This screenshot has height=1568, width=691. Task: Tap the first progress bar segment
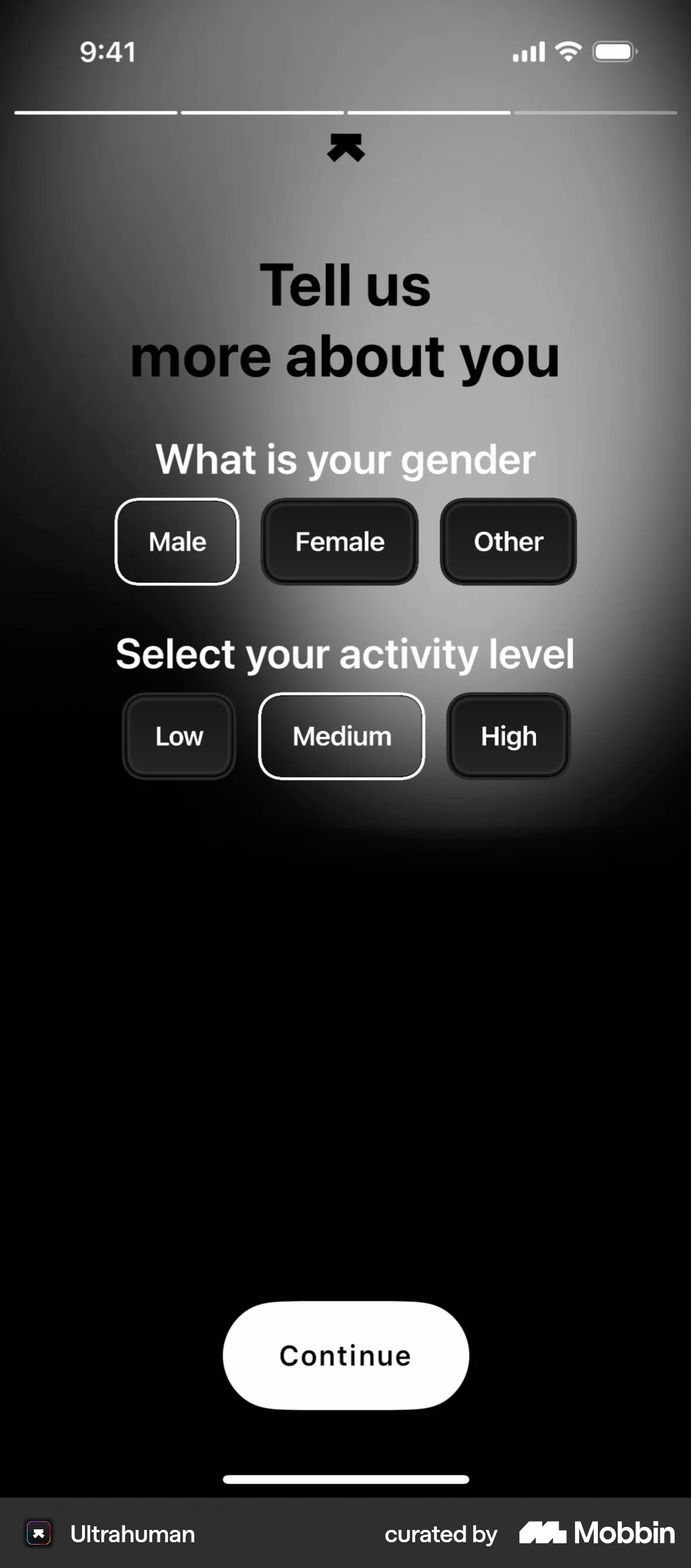(x=95, y=113)
